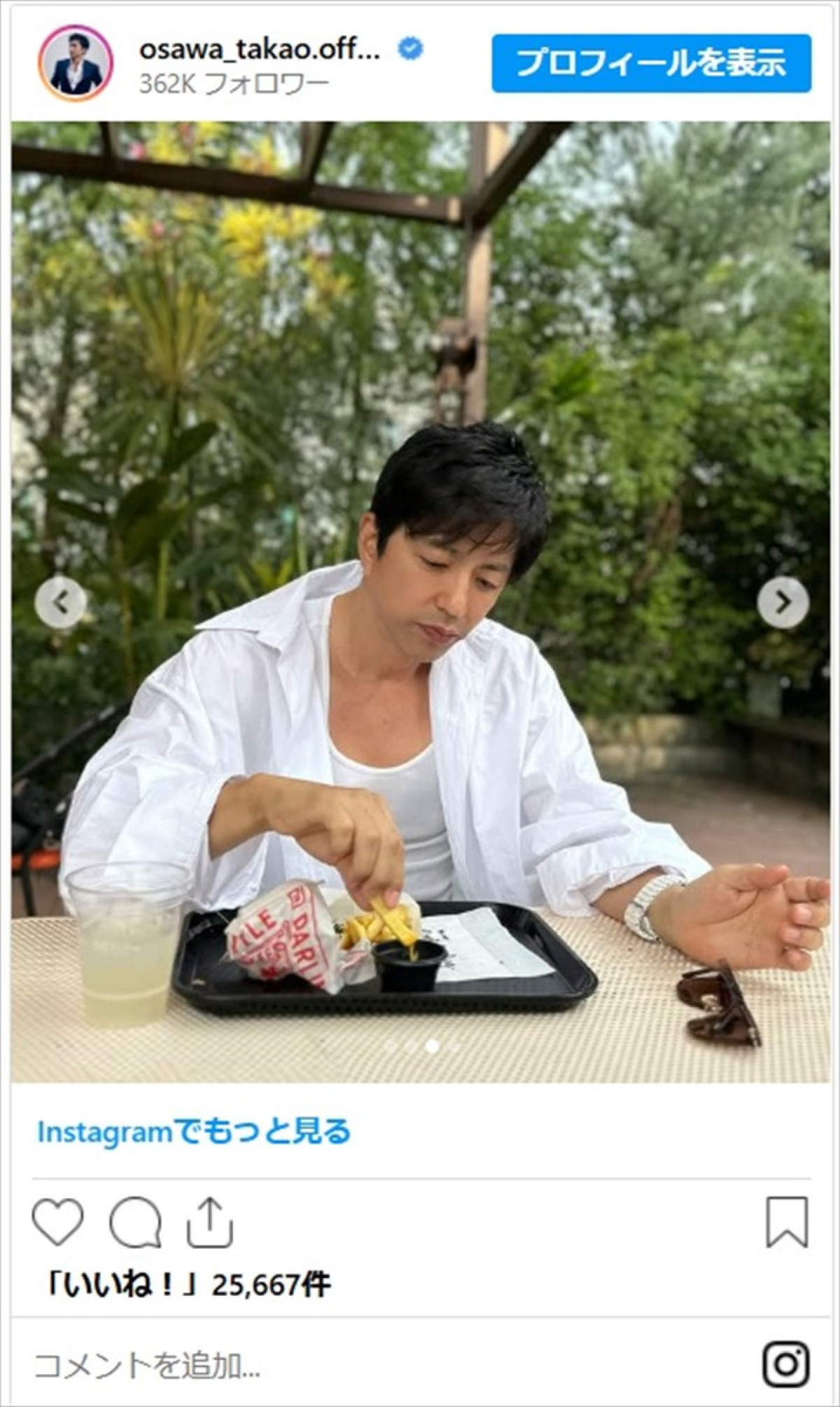
Task: Share this post with the share icon
Action: (x=209, y=1222)
